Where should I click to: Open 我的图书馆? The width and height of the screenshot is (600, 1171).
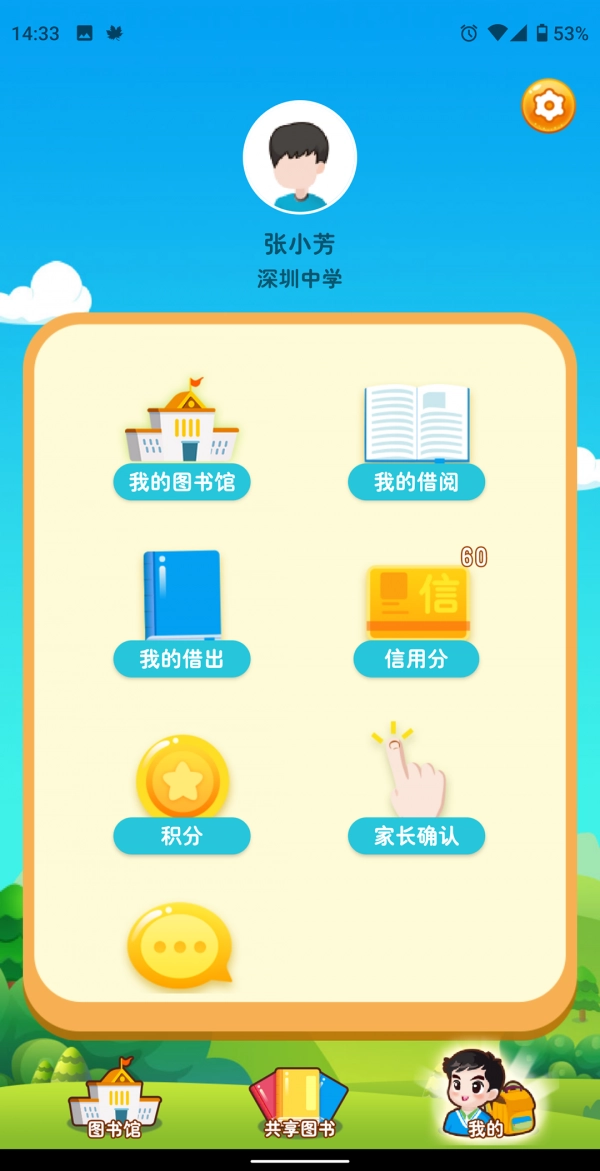(182, 440)
